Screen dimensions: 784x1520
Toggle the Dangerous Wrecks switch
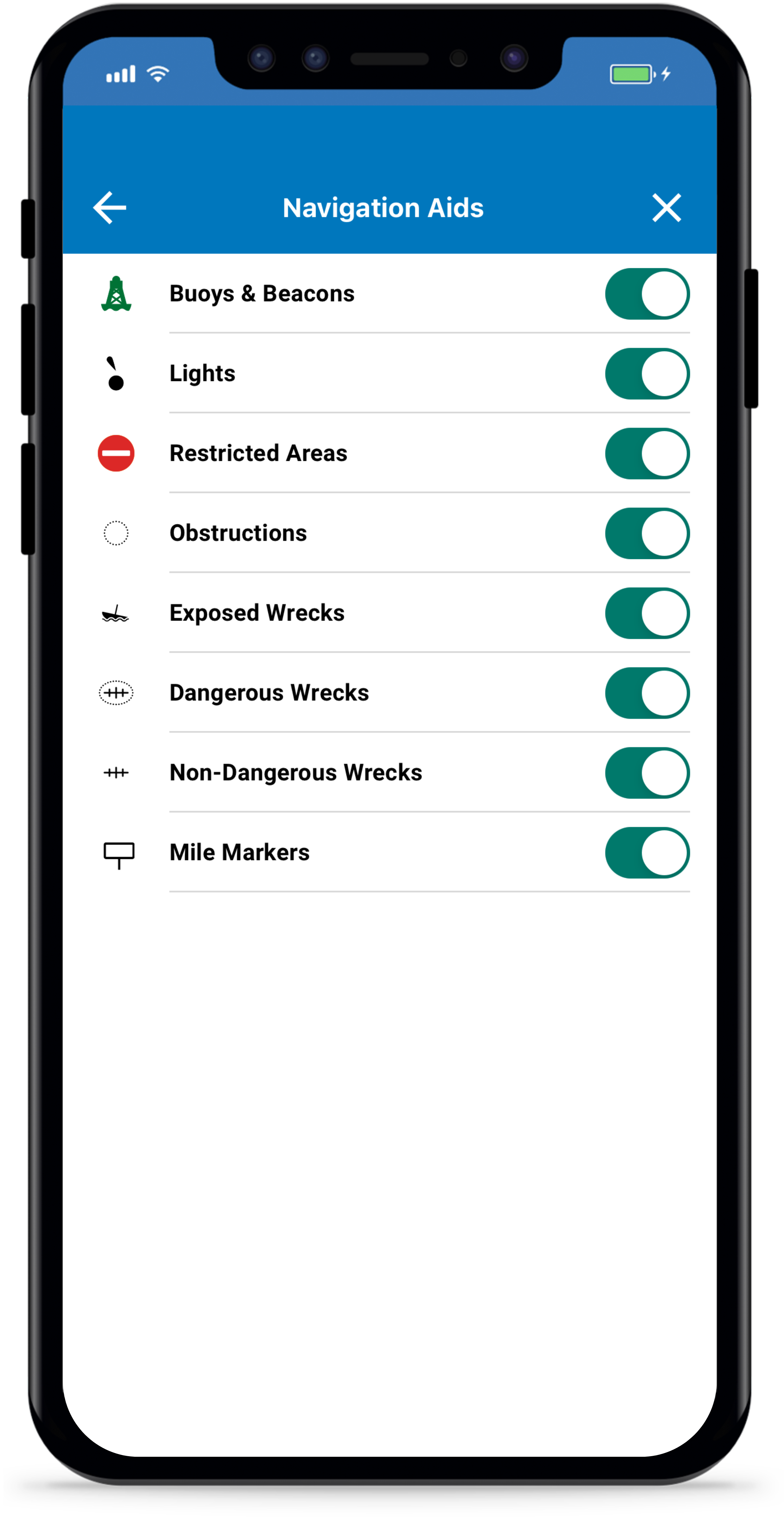click(x=647, y=693)
